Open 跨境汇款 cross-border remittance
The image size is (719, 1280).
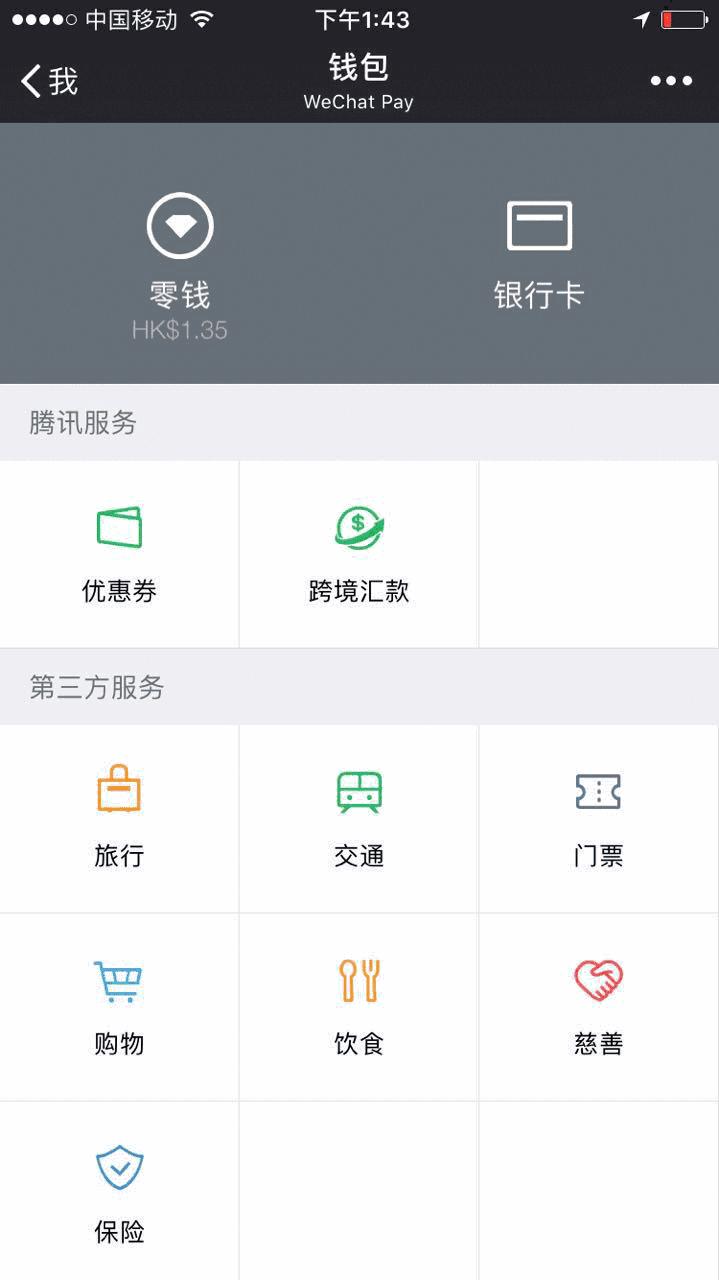359,554
